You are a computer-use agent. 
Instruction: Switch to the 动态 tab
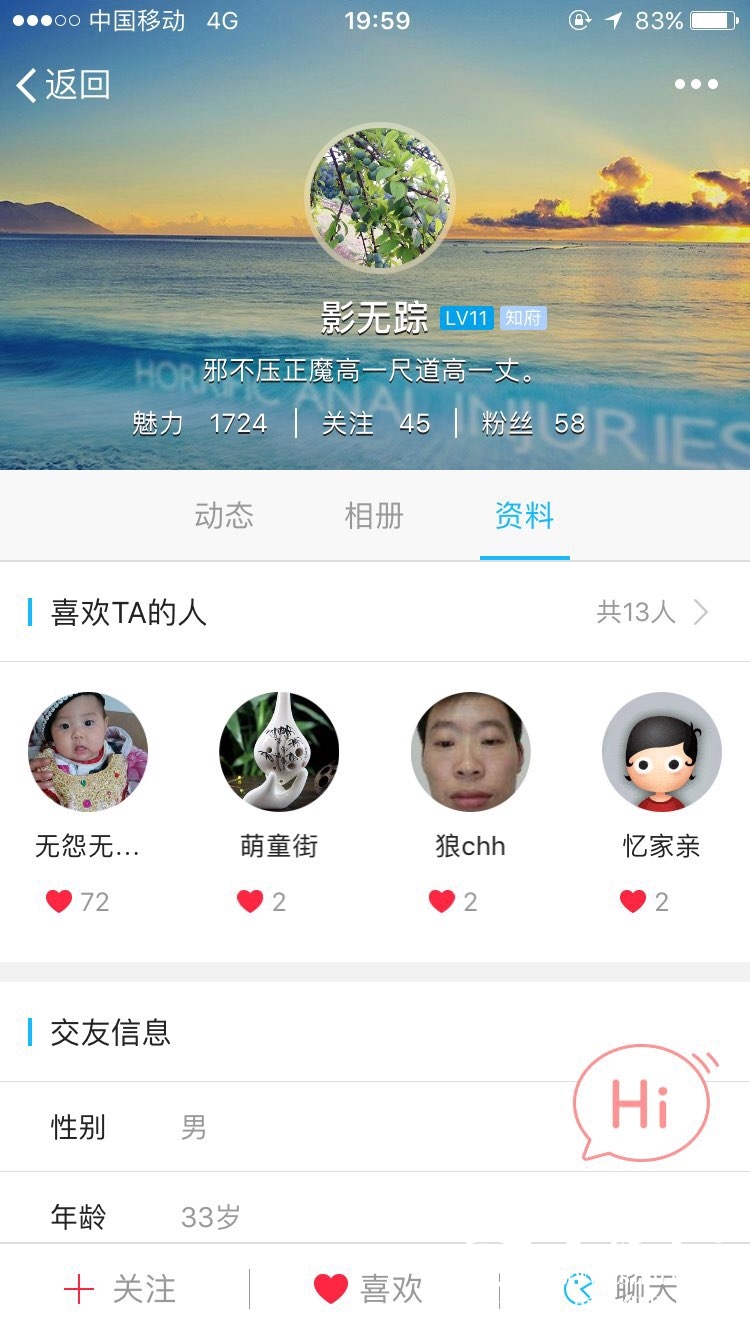coord(224,516)
